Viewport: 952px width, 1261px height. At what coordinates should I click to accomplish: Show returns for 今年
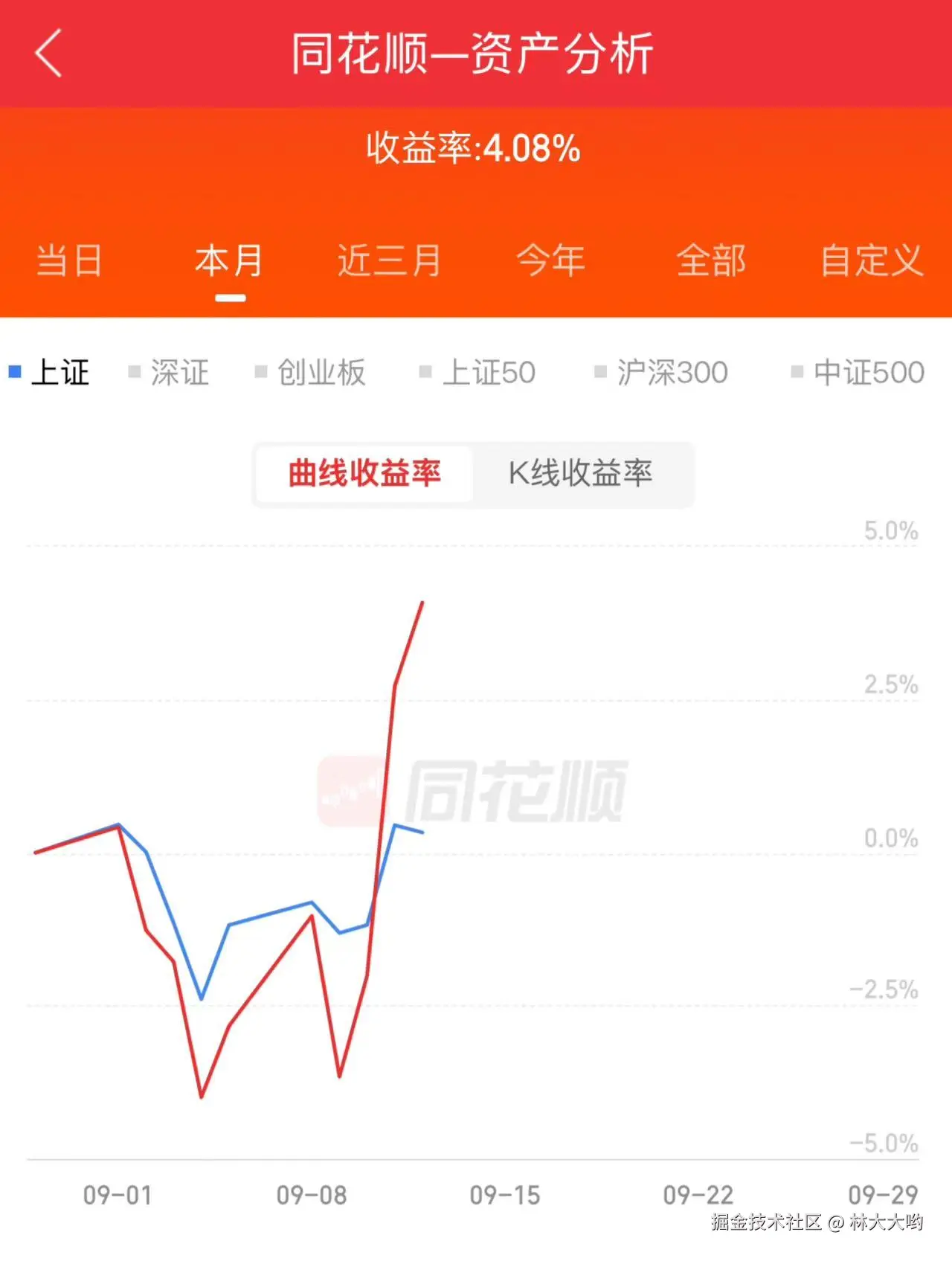coord(551,261)
